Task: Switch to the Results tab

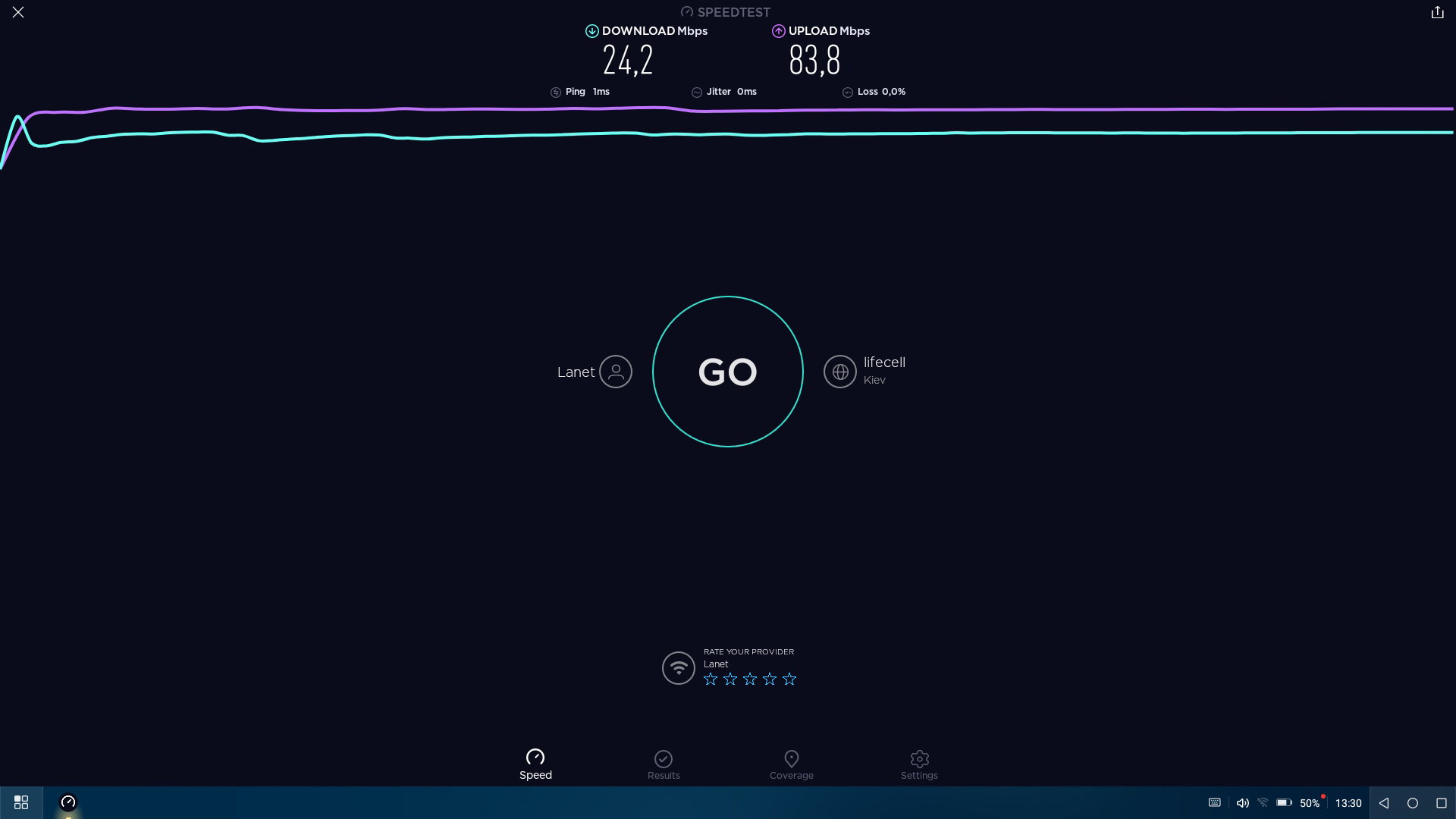Action: (664, 765)
